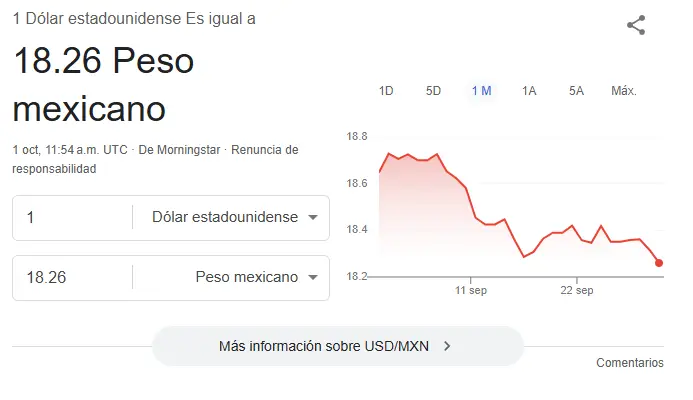Share the currency conversion result
Viewport: 693px width, 400px height.
[x=636, y=26]
